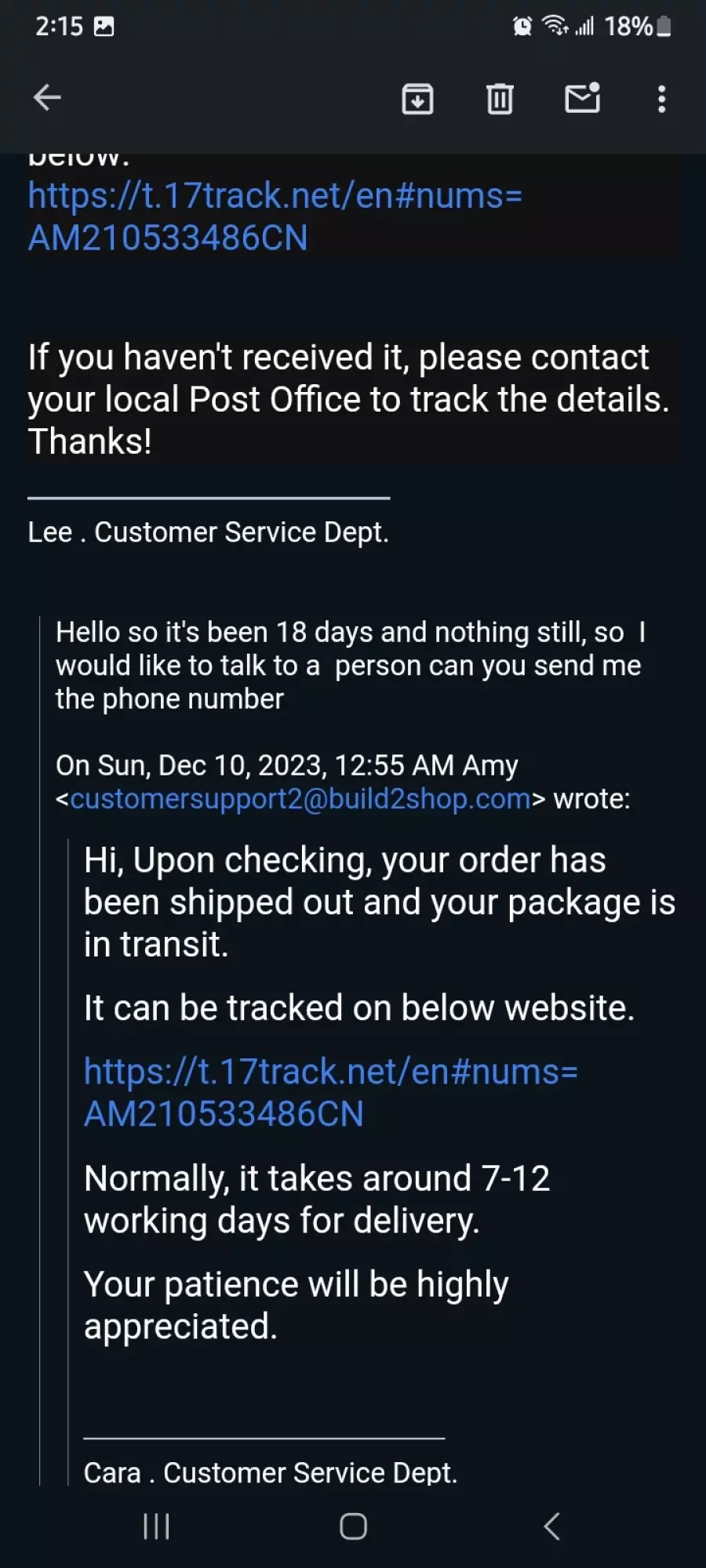The width and height of the screenshot is (706, 1568).
Task: Archive this email
Action: point(417,99)
